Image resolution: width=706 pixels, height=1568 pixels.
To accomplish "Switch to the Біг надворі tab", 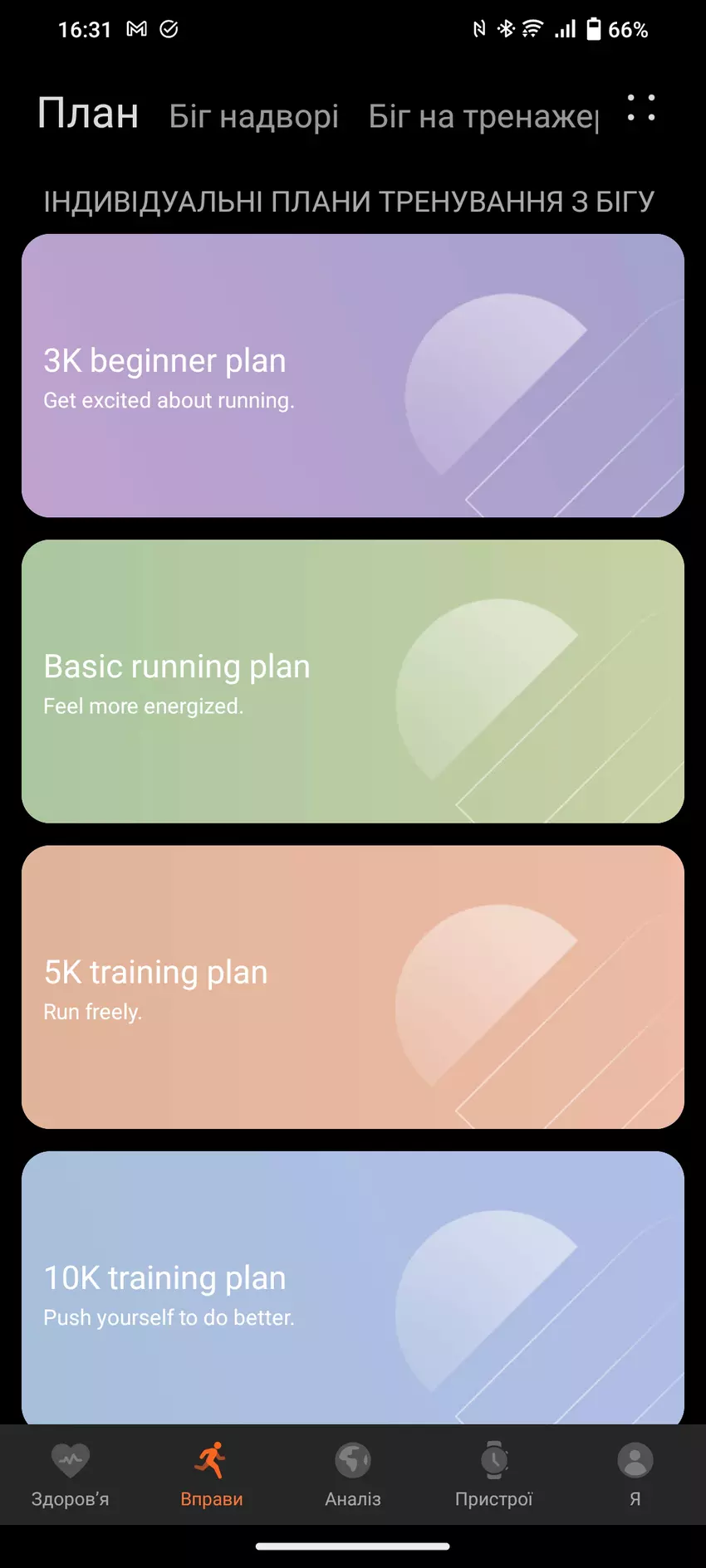I will point(253,116).
